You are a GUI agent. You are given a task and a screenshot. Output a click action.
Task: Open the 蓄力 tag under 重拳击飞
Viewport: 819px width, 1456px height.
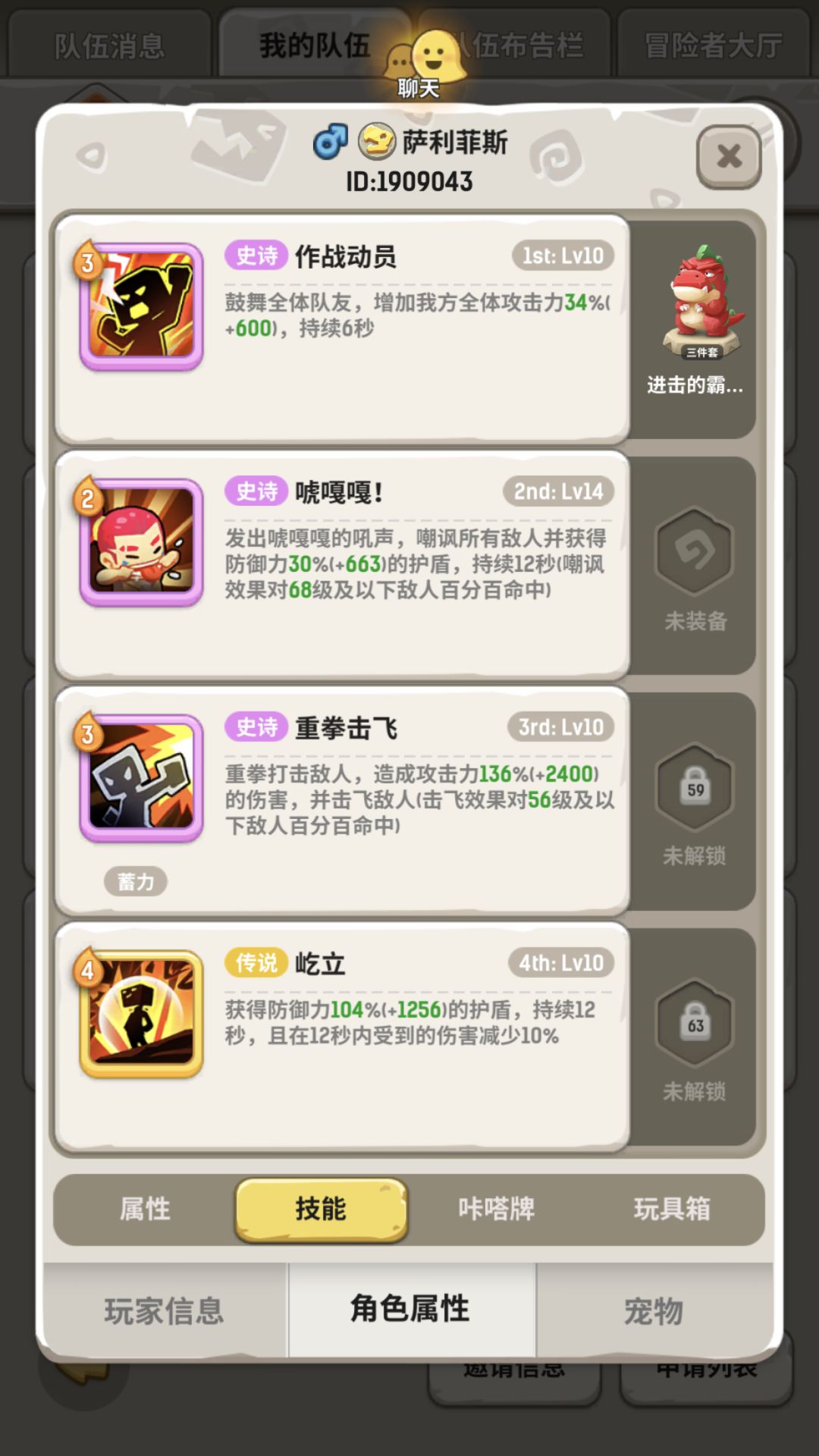click(135, 880)
